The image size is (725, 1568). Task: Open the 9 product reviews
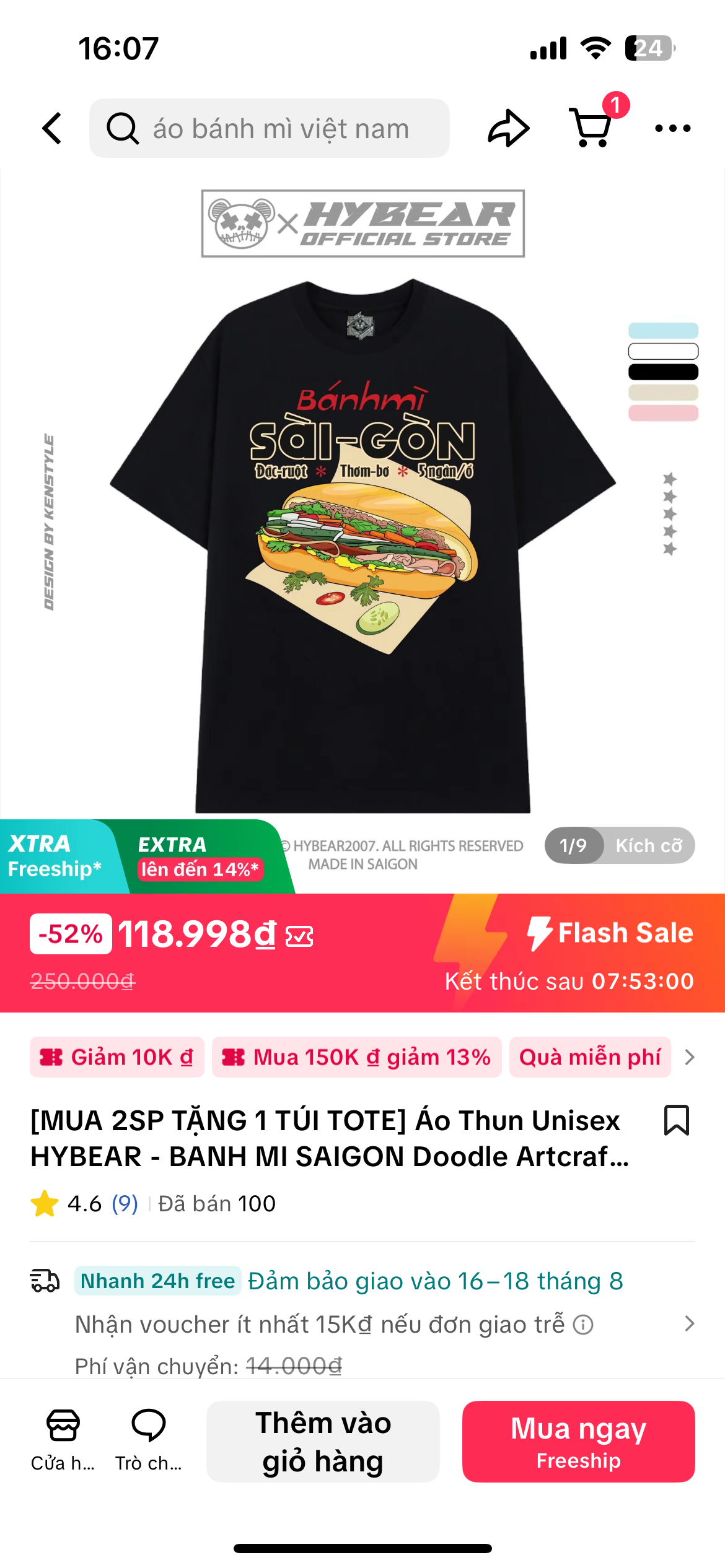pos(125,1203)
